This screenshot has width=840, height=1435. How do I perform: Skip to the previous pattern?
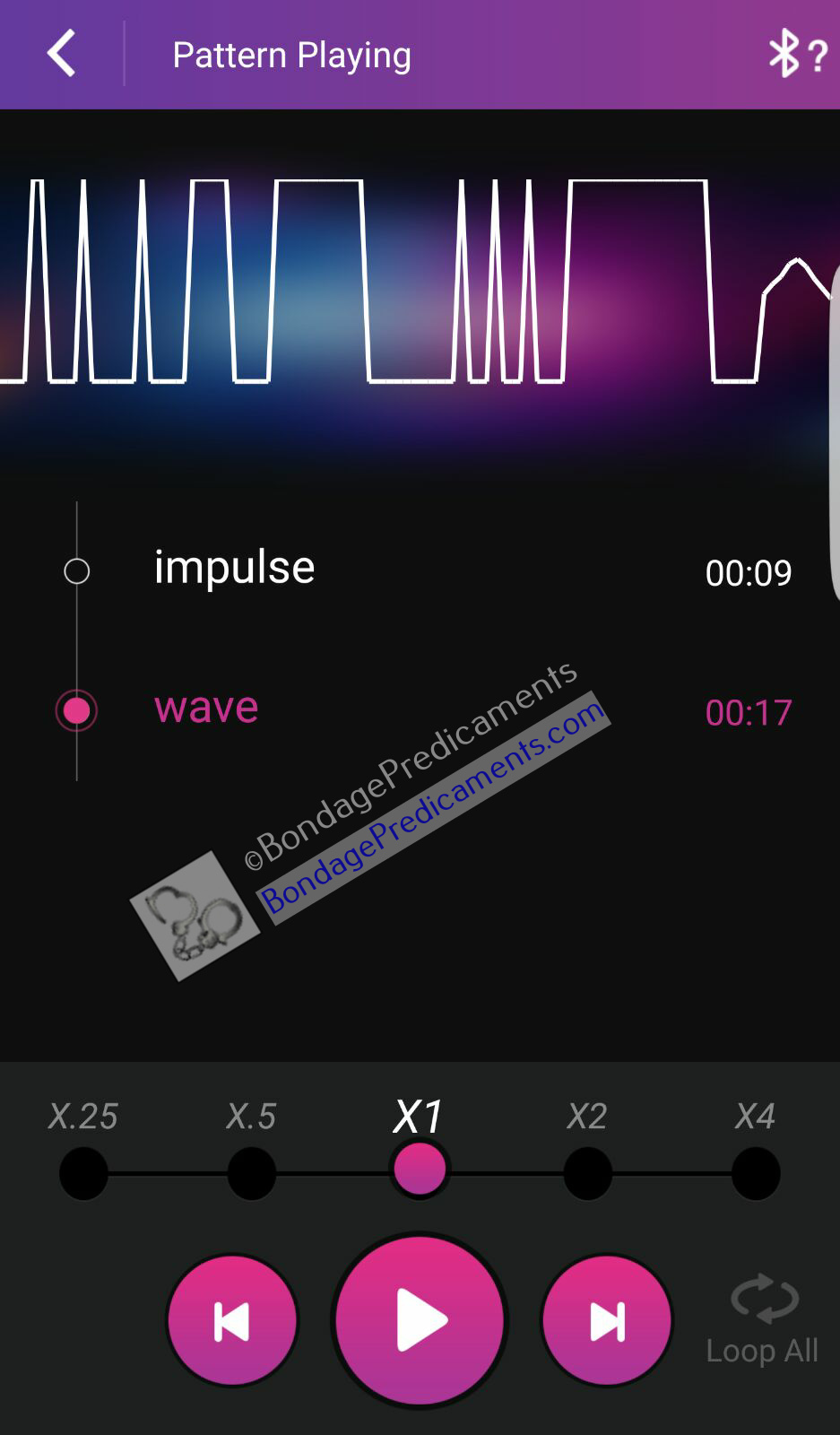232,1320
